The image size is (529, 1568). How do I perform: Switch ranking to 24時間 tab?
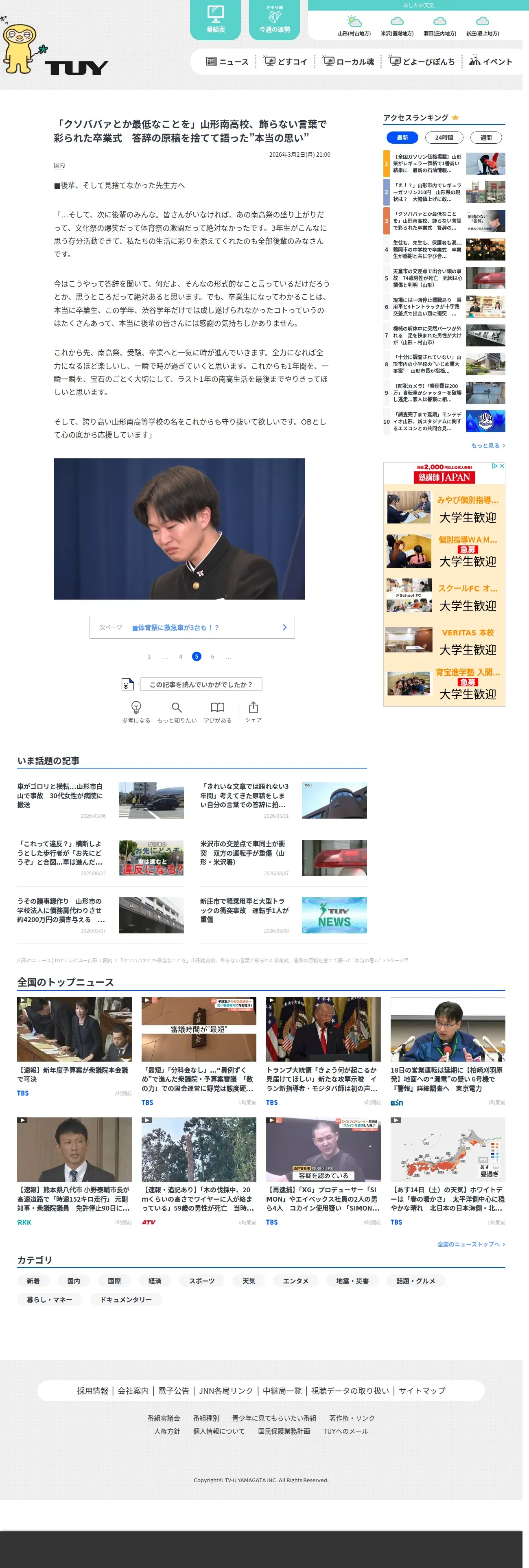(444, 138)
